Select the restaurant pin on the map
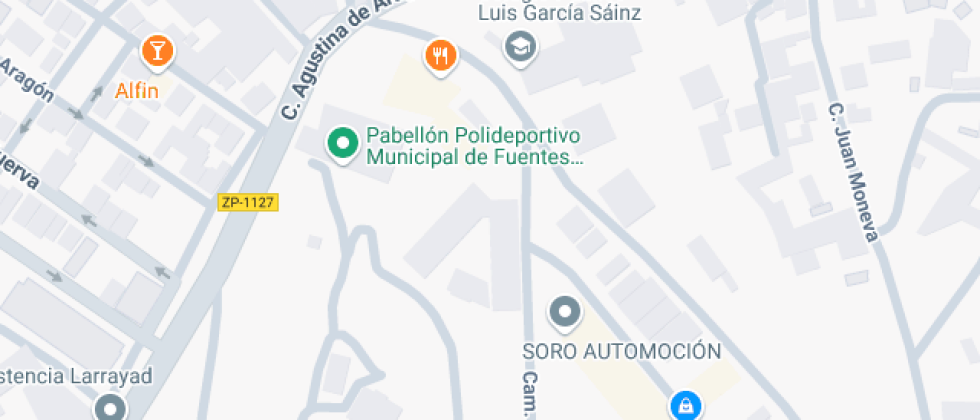This screenshot has width=980, height=420. pyautogui.click(x=441, y=56)
